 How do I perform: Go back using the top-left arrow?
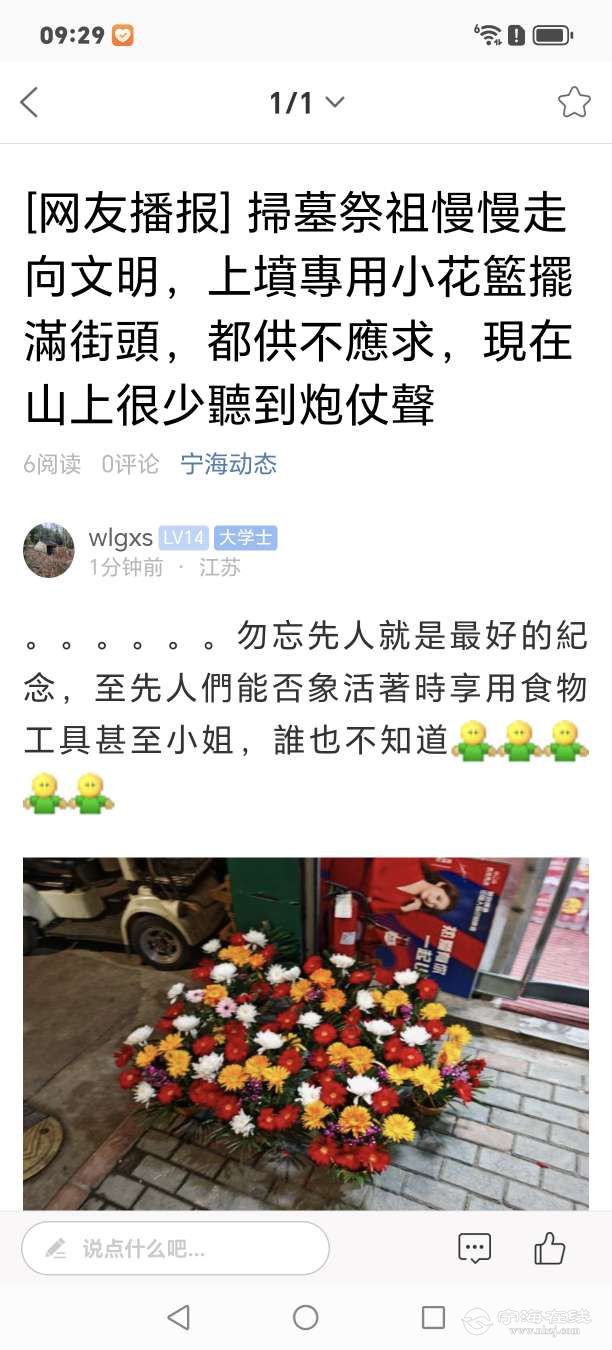pos(29,102)
